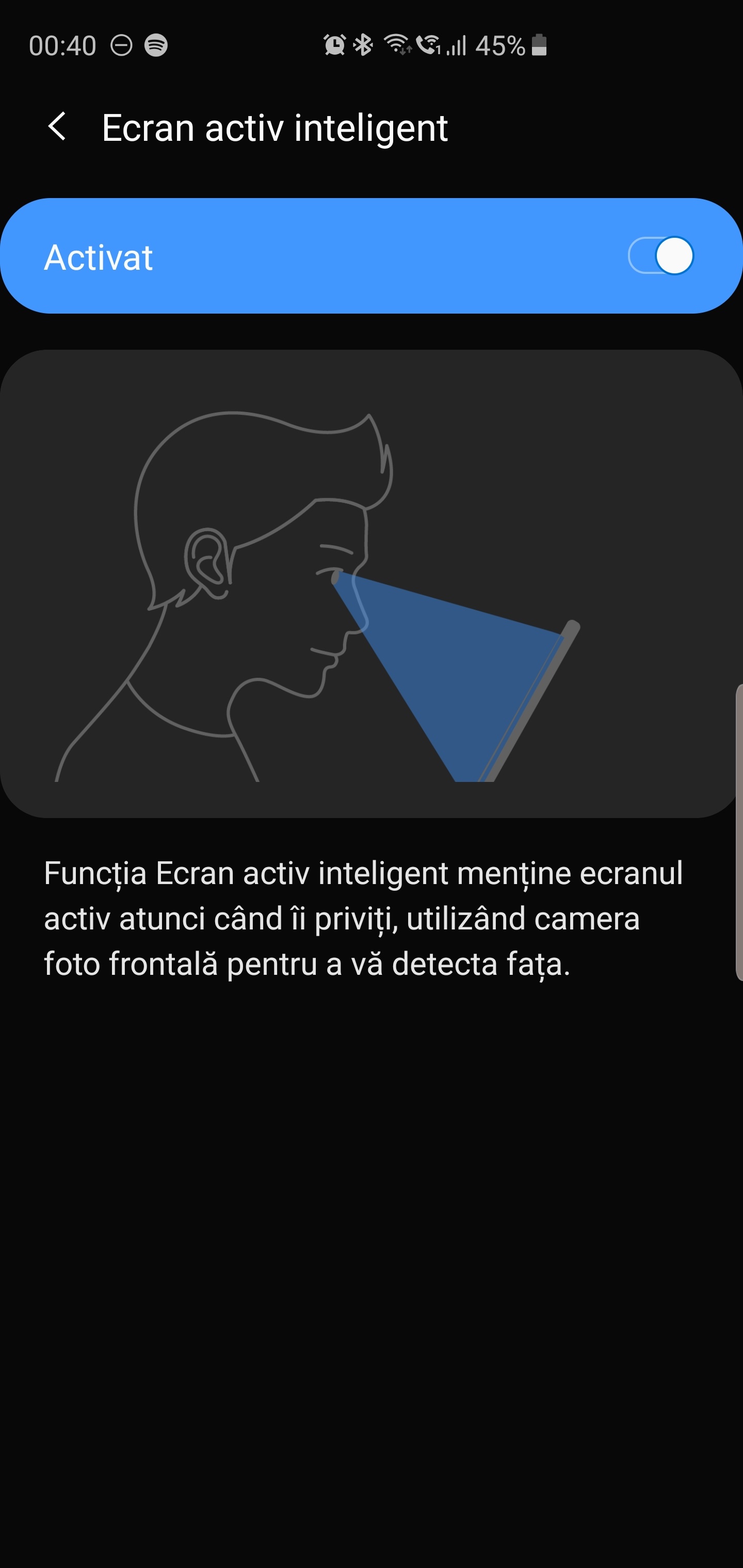Screen dimensions: 743x1568
Task: Turn off the Activat switch
Action: coord(661,256)
